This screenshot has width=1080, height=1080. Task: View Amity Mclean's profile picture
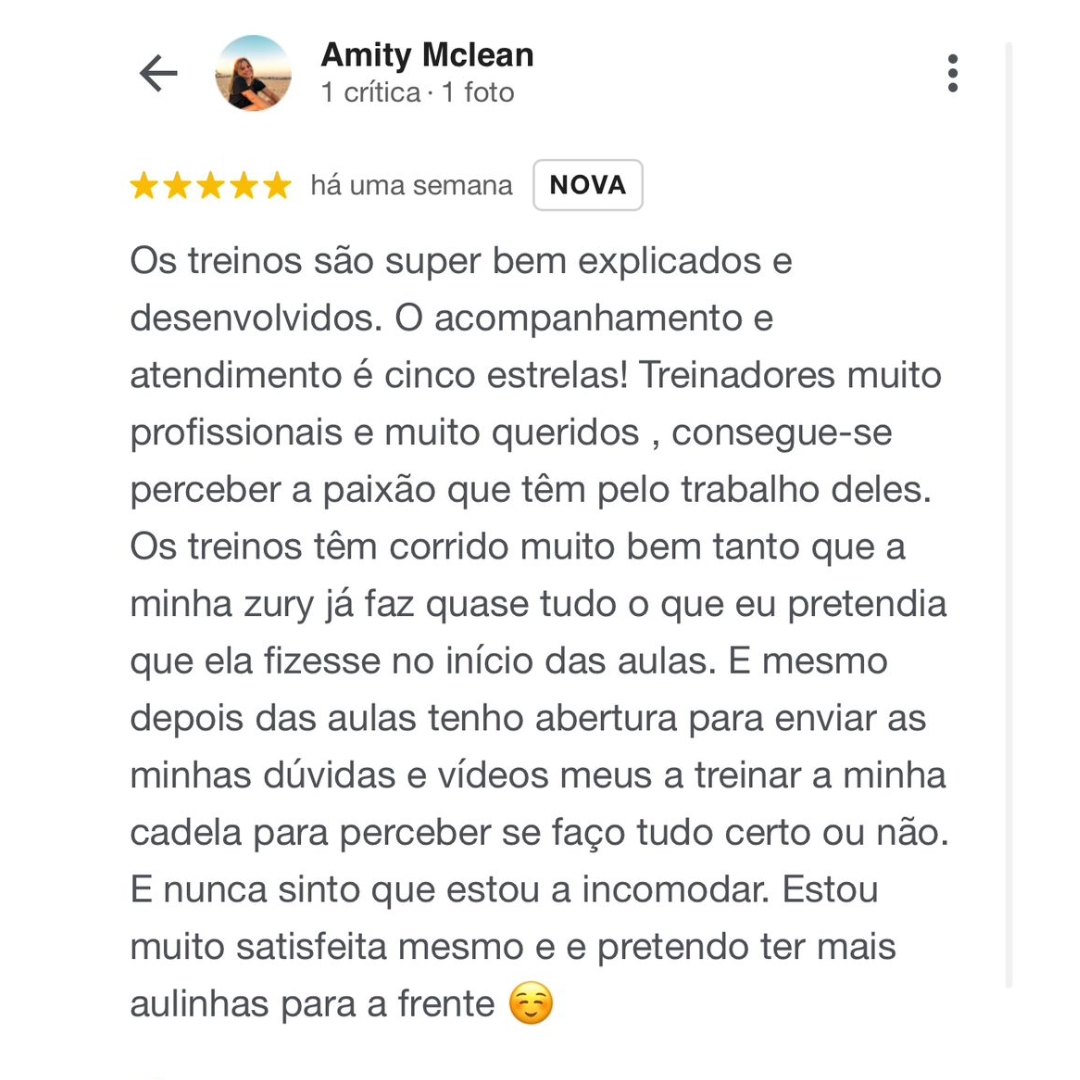[x=254, y=74]
